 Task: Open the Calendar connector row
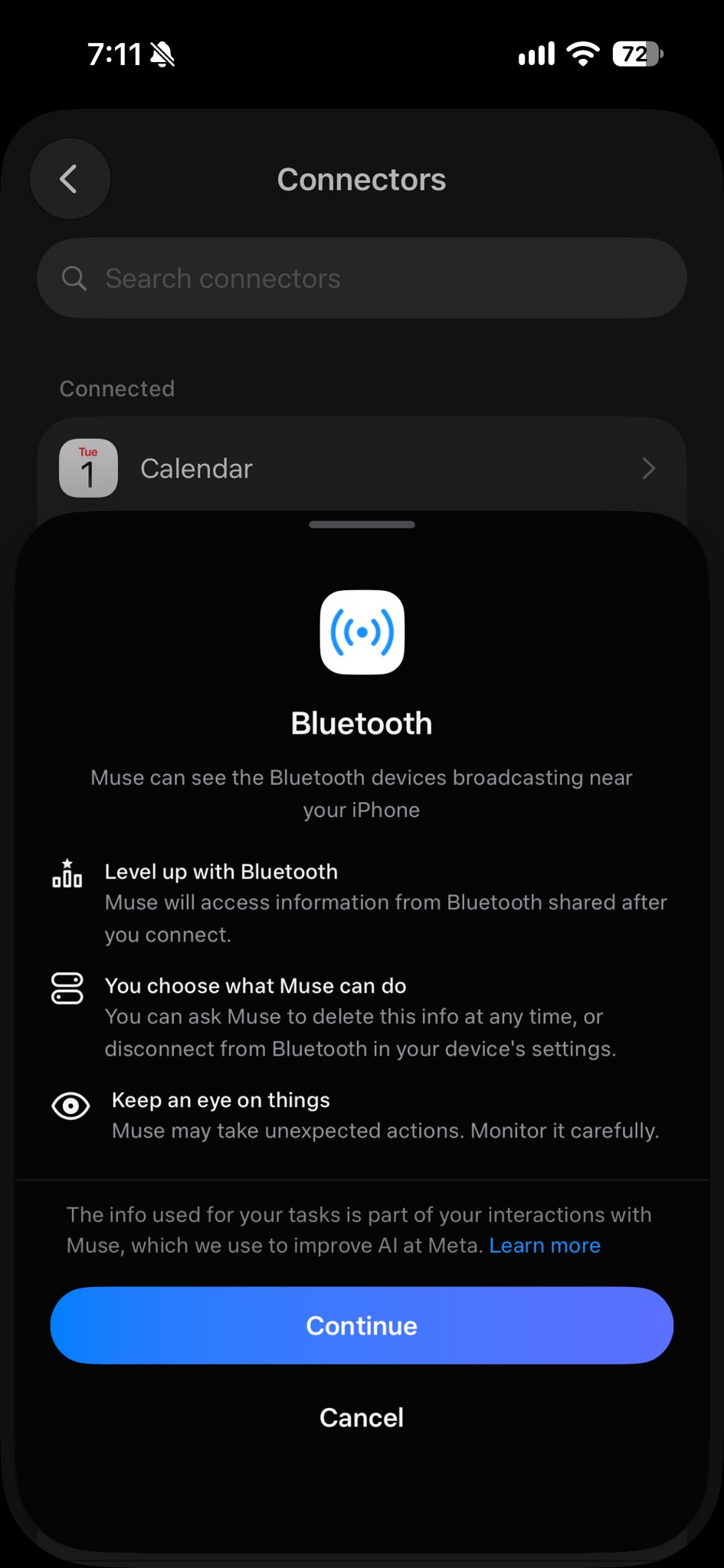362,468
